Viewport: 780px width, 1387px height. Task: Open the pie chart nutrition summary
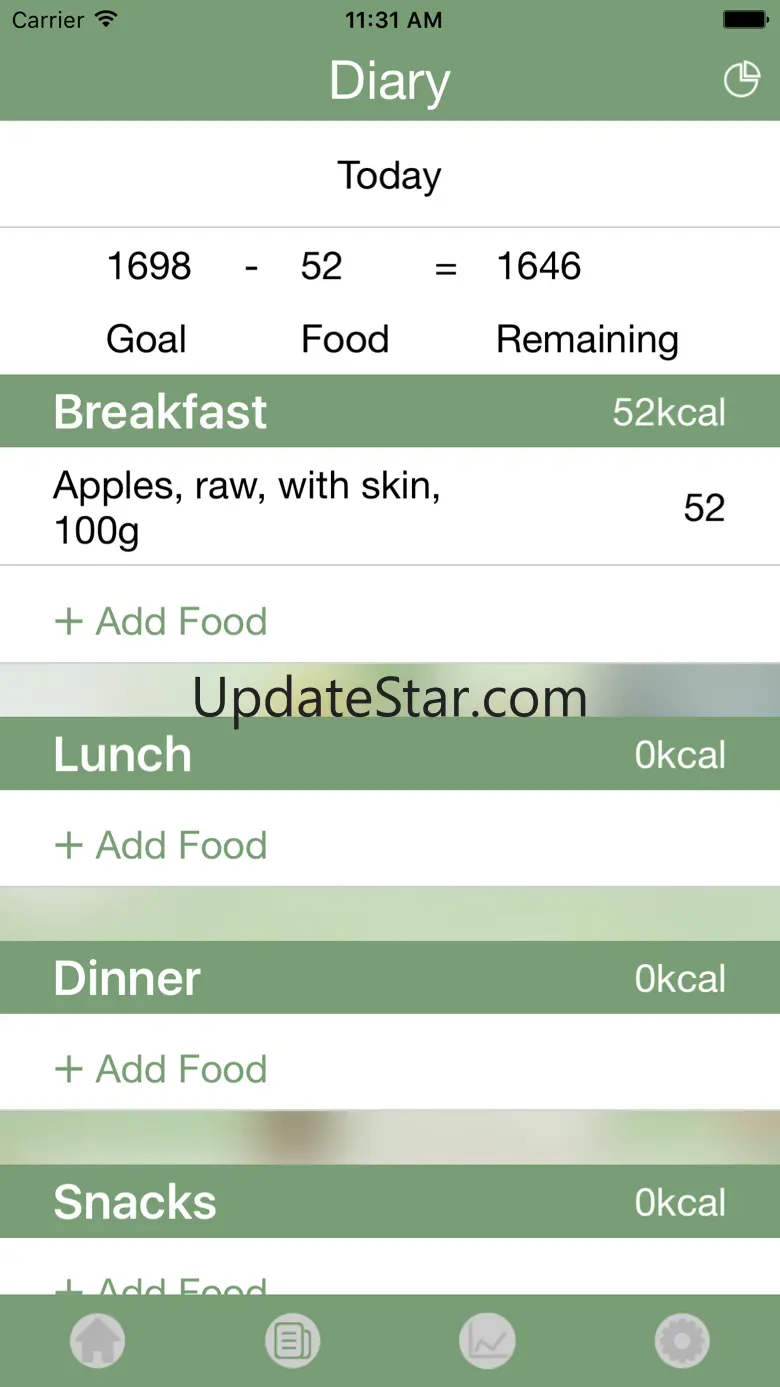tap(741, 79)
